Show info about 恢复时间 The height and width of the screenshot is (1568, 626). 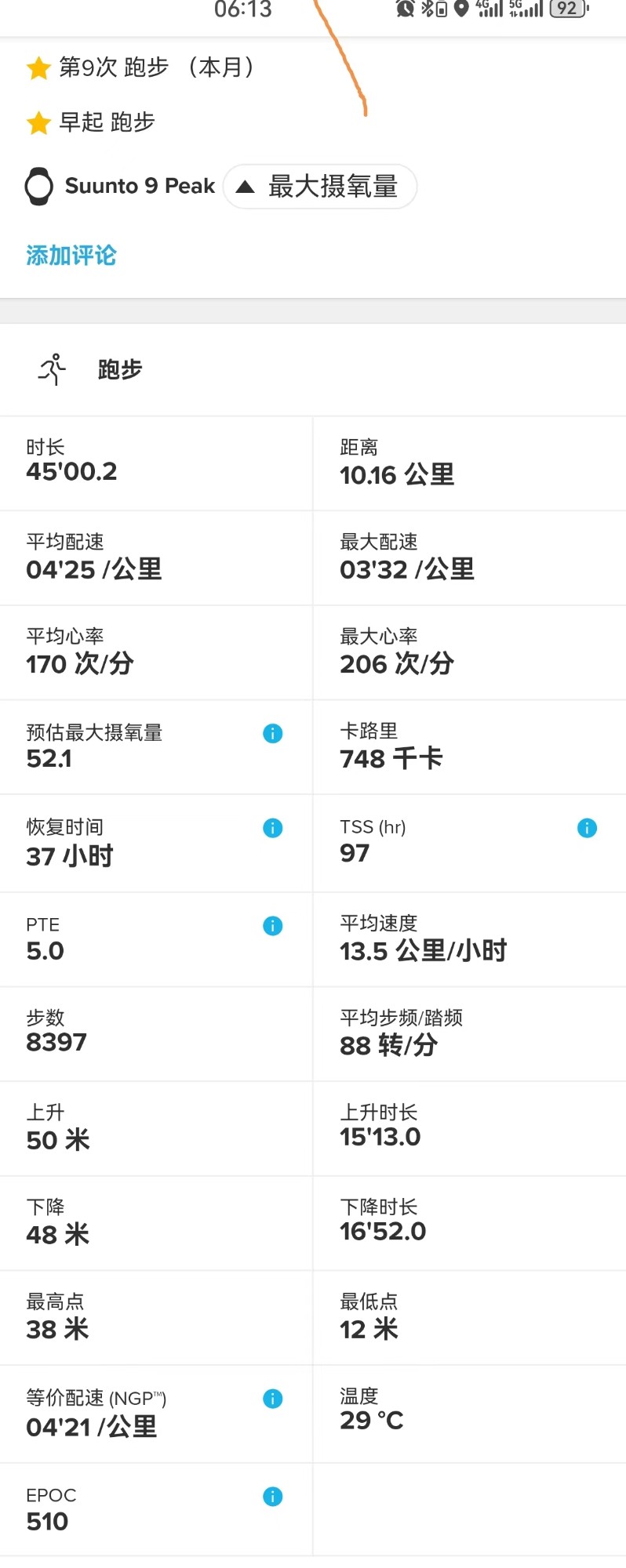coord(272,828)
